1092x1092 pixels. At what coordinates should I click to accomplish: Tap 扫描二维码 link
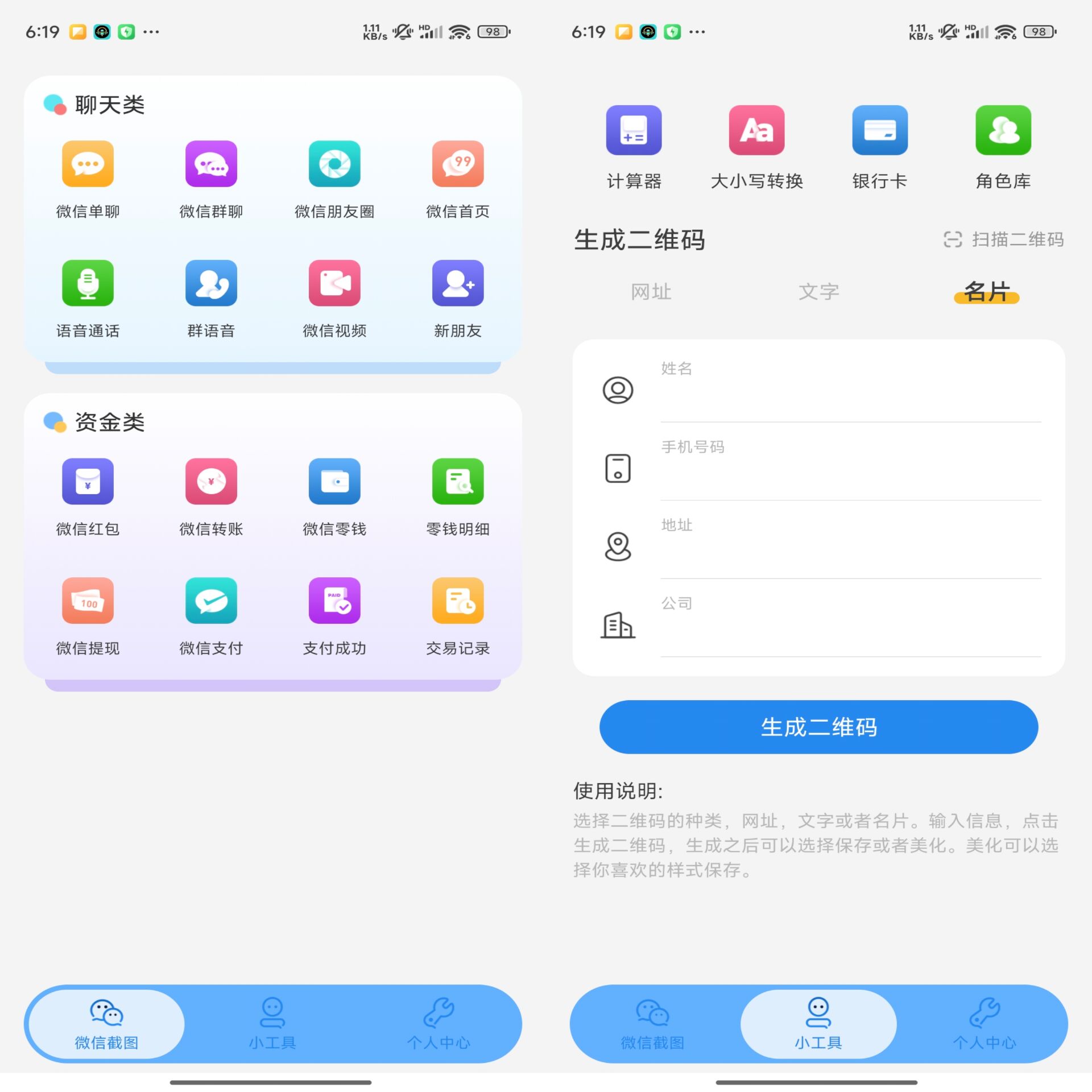tap(1003, 239)
